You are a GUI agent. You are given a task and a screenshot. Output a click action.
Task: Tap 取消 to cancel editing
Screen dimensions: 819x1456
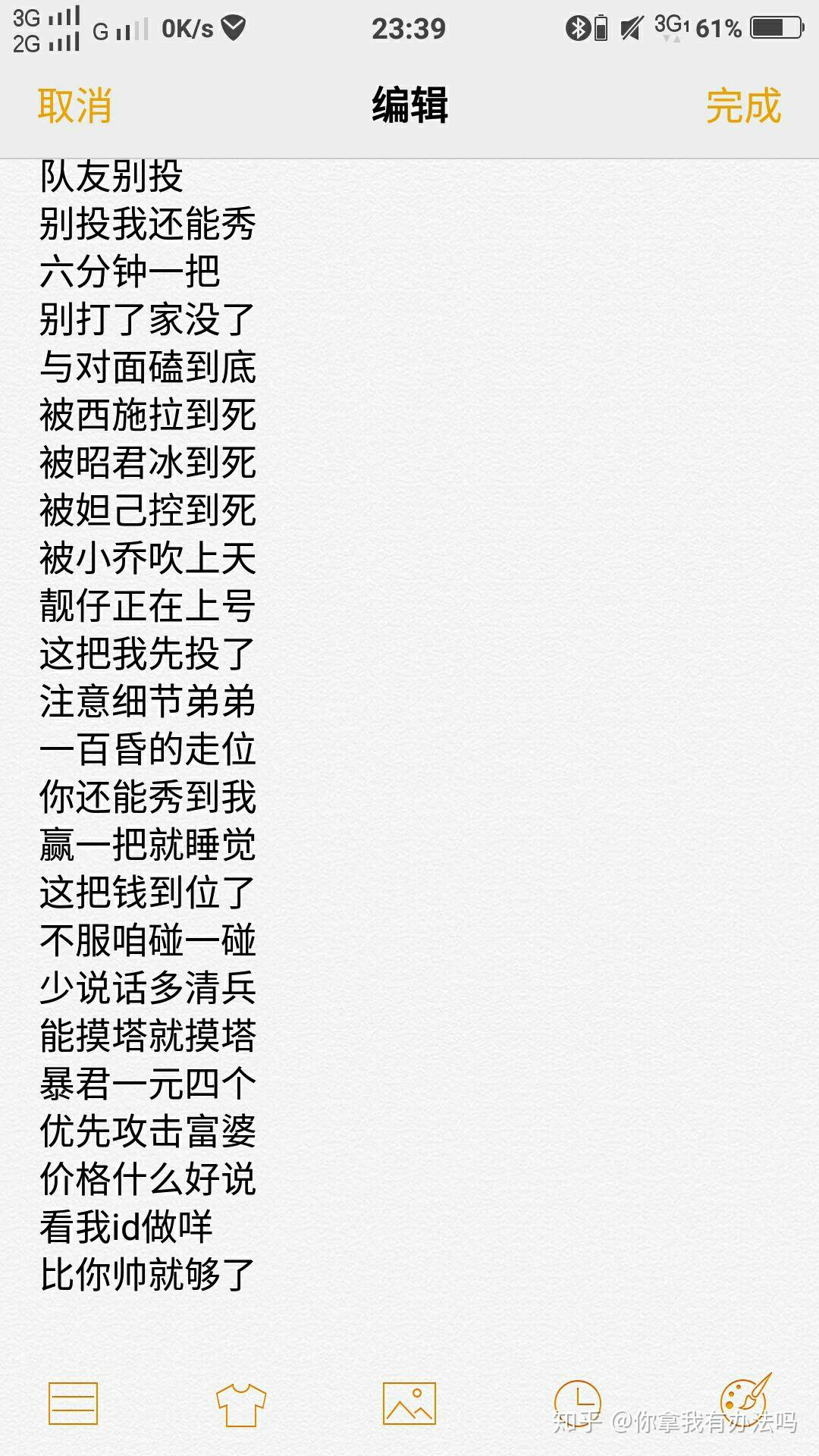(75, 105)
